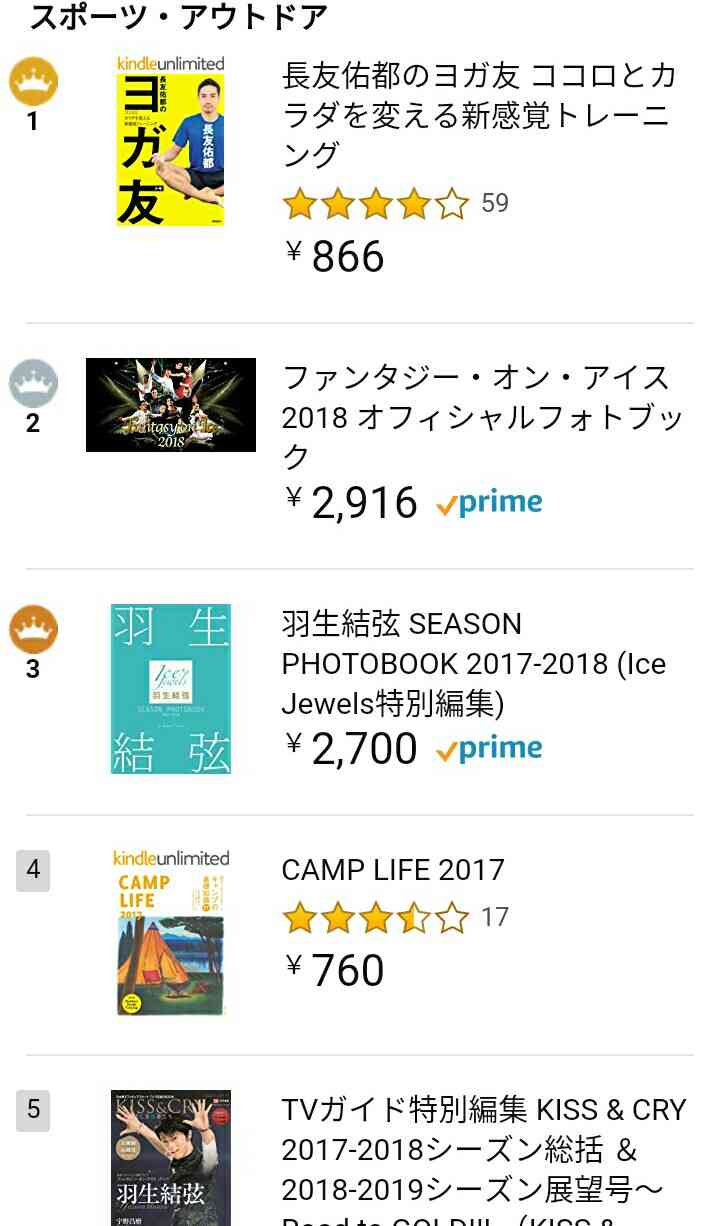Open 羽生結弦 SEASON PHOTOBOOK 2017-2018 listing
The width and height of the screenshot is (720, 1226).
point(473,664)
